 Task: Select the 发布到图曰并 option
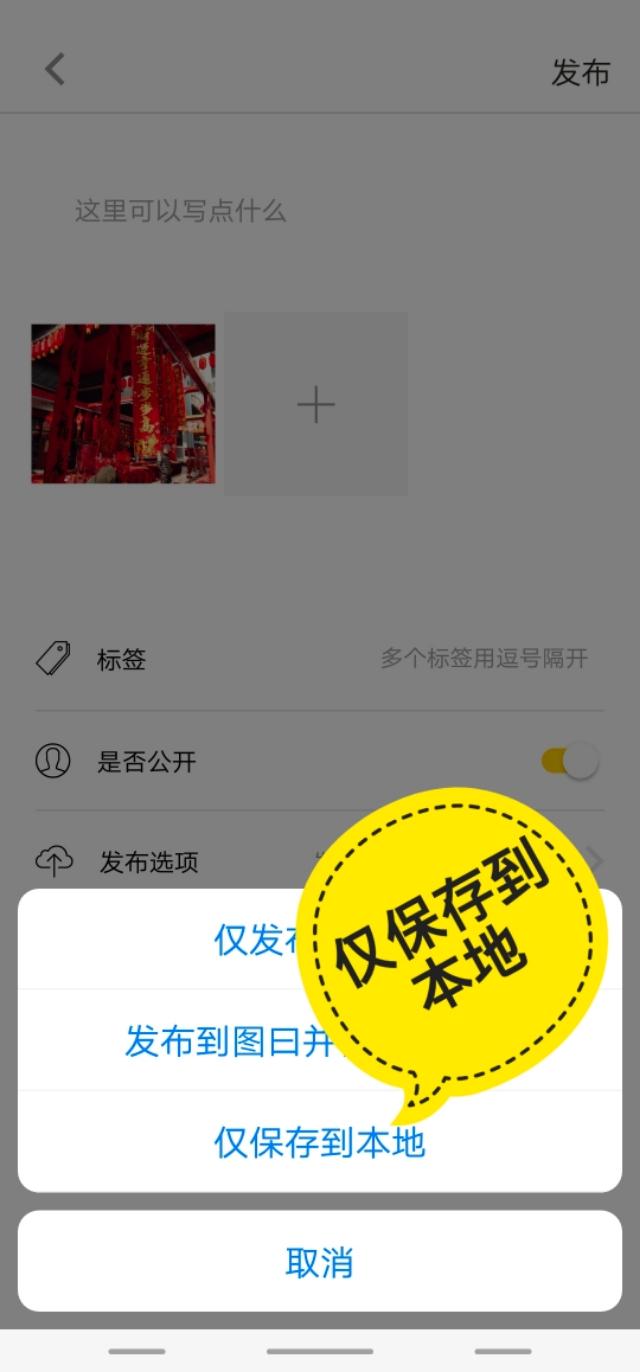coord(228,1041)
